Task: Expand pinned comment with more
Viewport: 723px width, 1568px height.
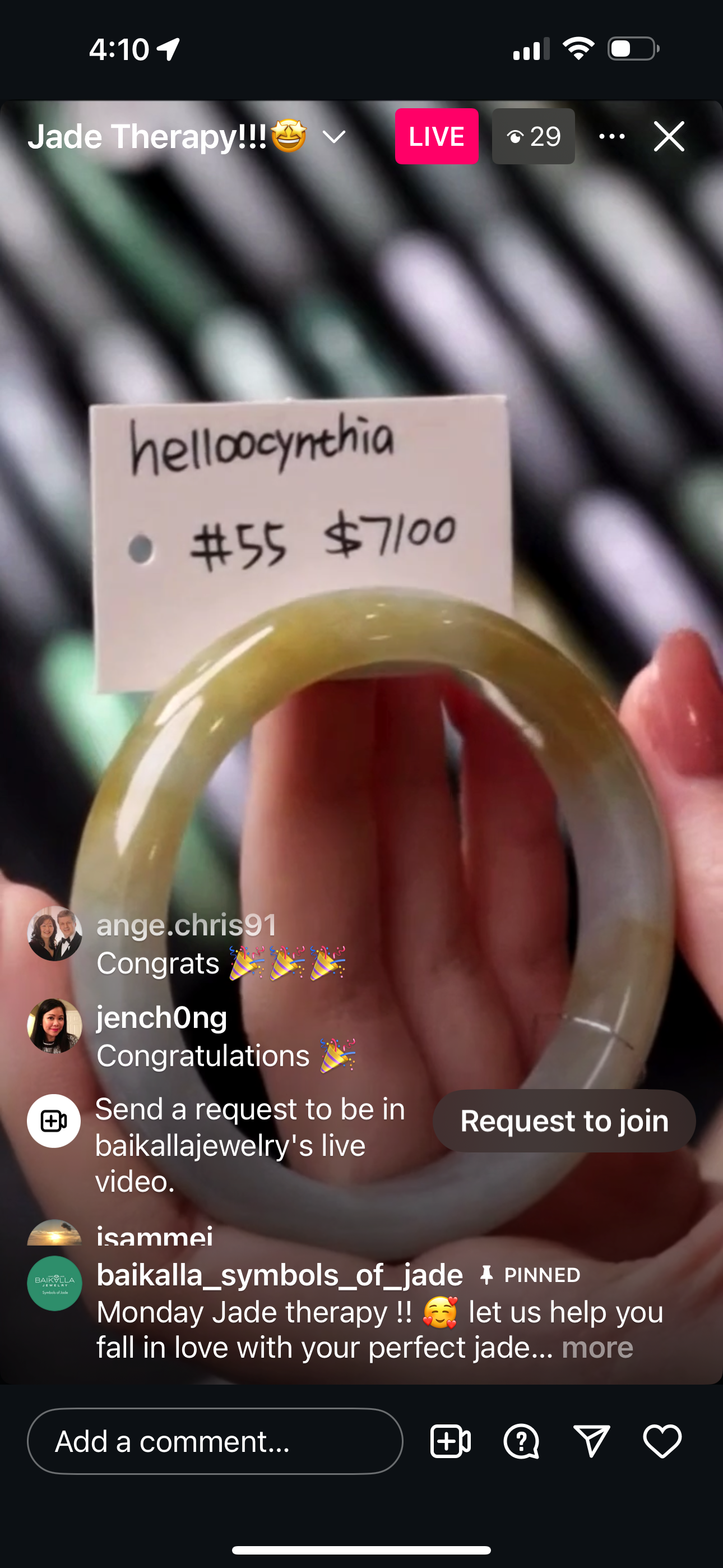Action: [x=597, y=1348]
